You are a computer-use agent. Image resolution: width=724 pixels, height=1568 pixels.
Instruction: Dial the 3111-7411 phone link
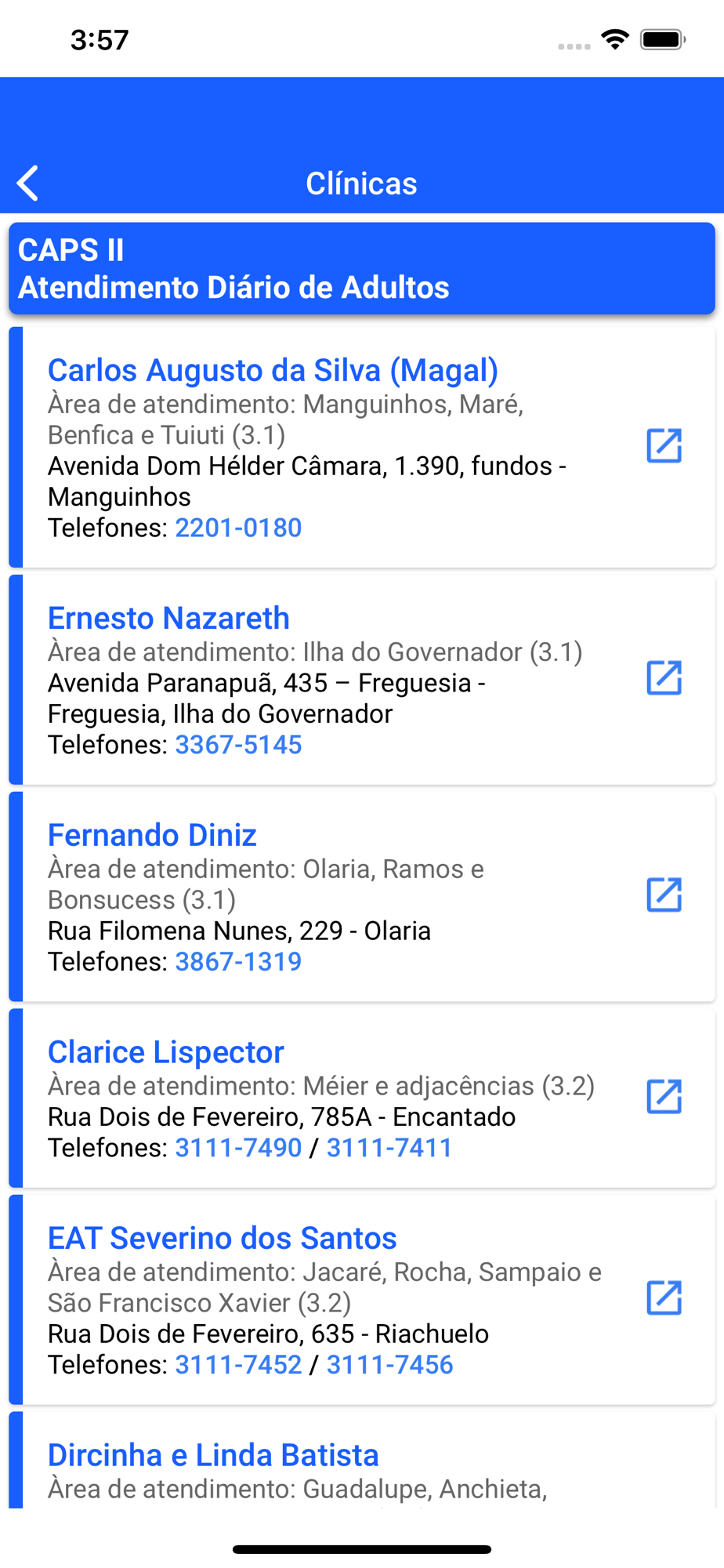click(x=389, y=1148)
